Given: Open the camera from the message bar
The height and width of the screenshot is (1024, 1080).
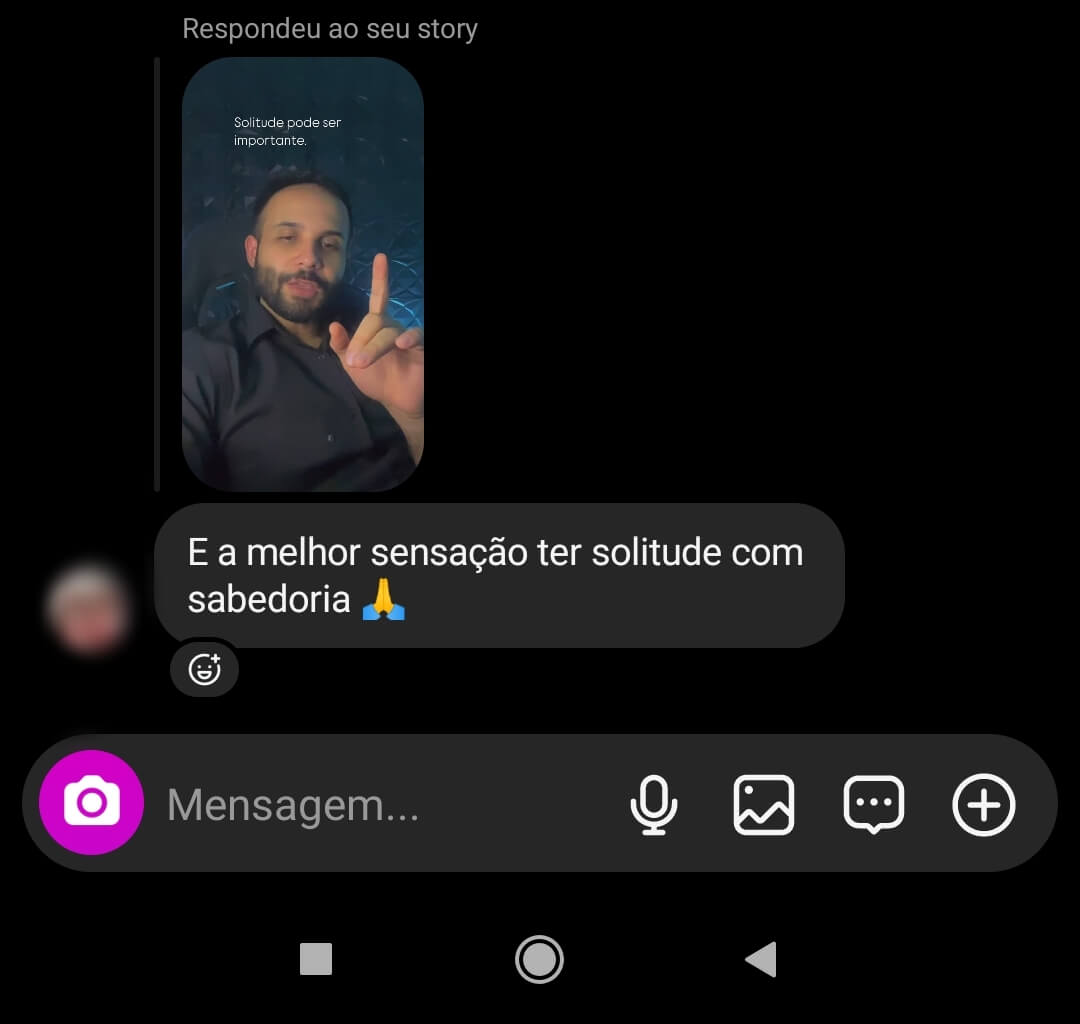Looking at the screenshot, I should tap(91, 803).
